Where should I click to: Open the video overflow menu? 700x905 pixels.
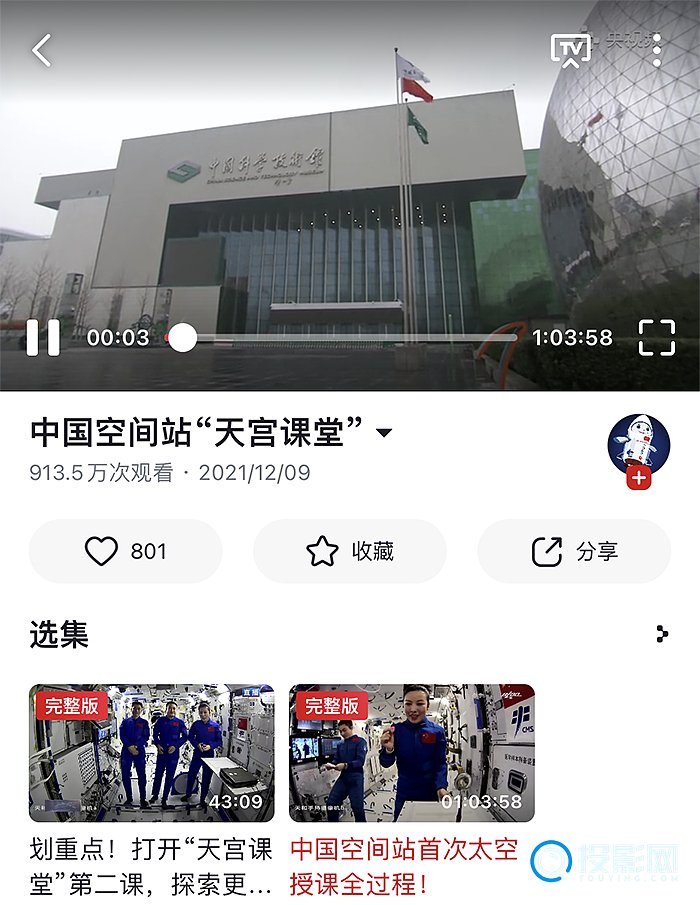coord(656,50)
